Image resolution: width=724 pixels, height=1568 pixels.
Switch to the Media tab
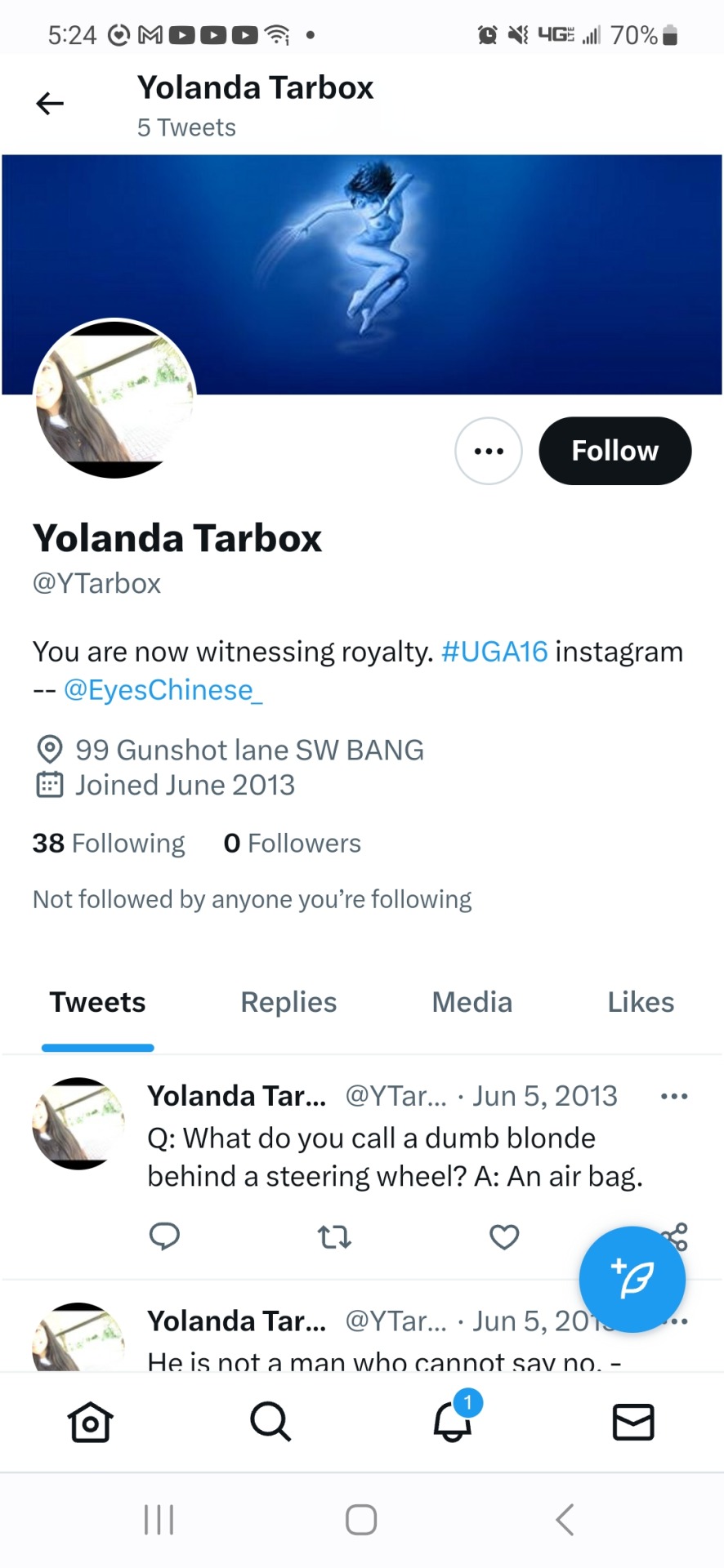471,1002
